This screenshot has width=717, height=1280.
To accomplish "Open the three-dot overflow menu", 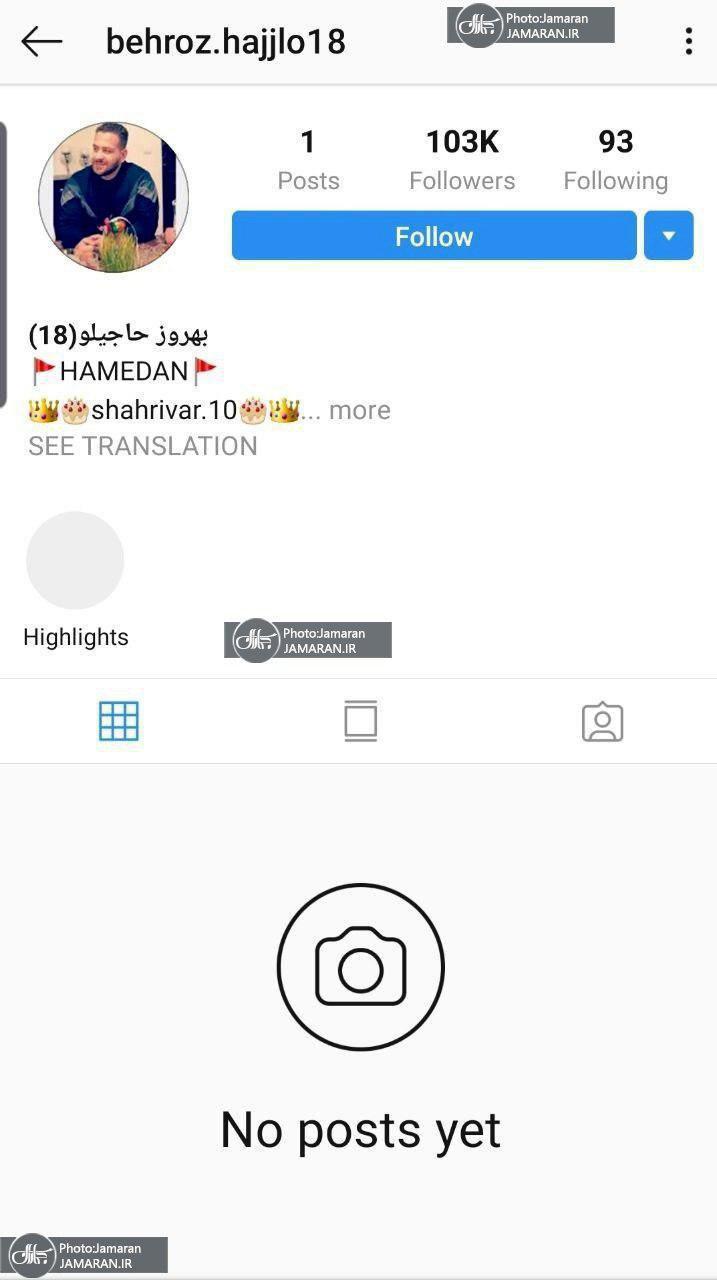I will tap(688, 41).
